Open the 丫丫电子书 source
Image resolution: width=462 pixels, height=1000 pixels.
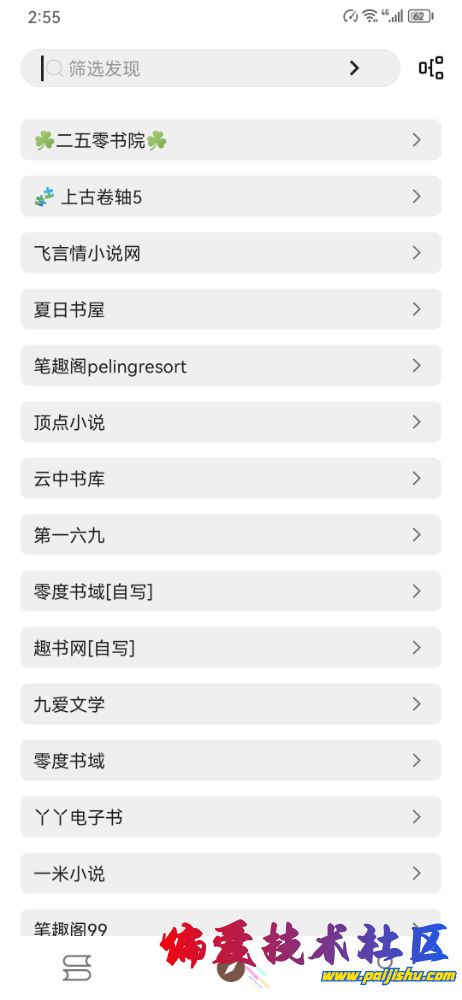pos(231,817)
